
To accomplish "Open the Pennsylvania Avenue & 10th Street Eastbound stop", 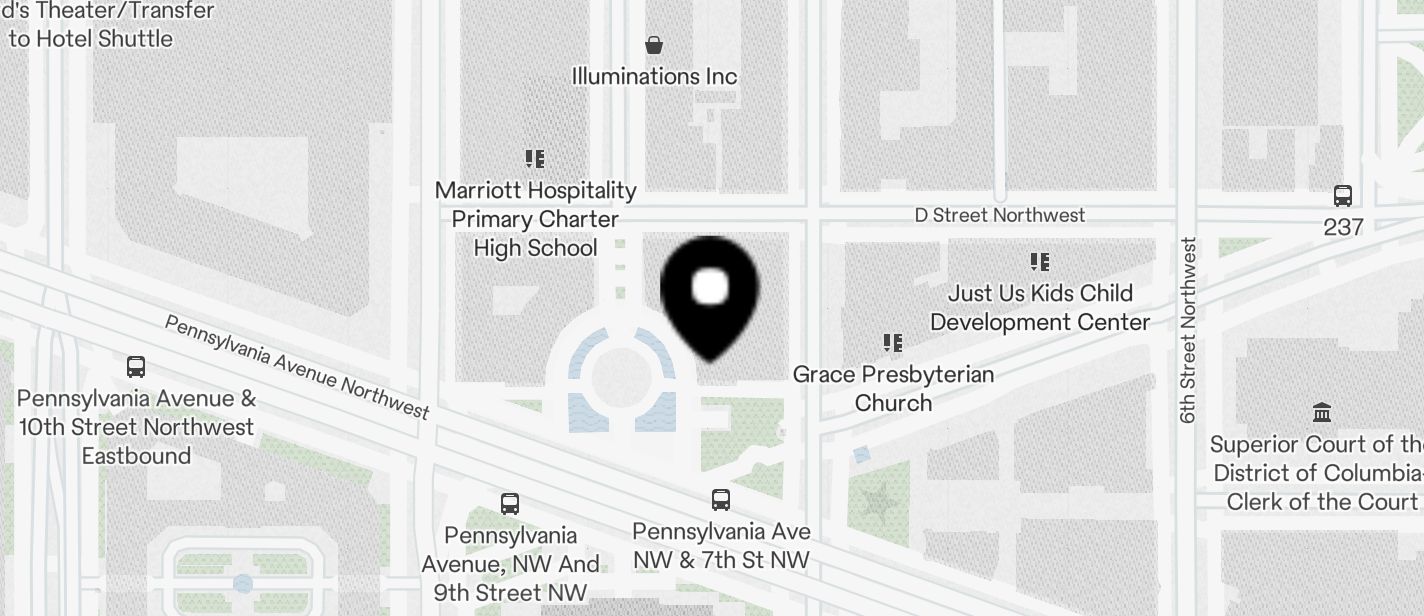I will click(136, 367).
